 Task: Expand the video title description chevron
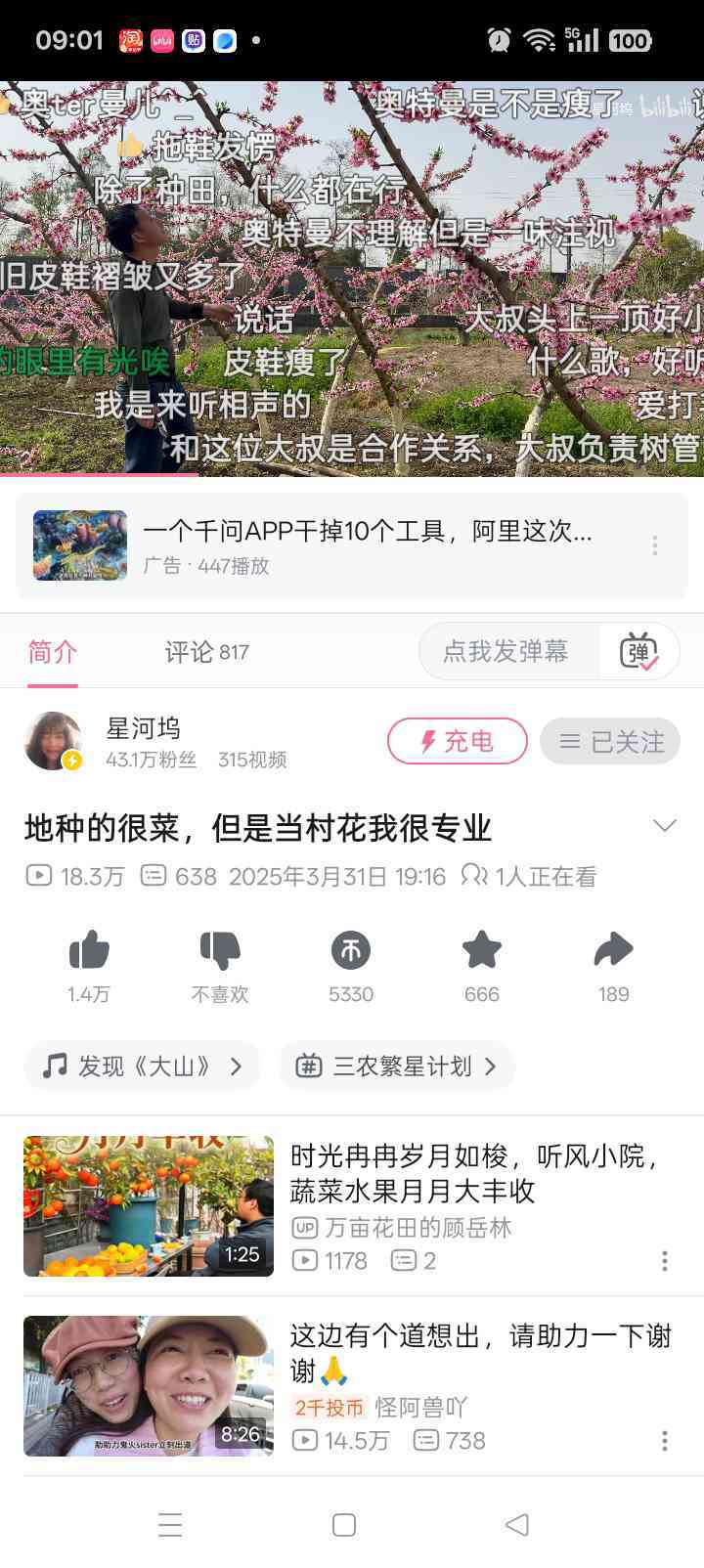pyautogui.click(x=665, y=827)
